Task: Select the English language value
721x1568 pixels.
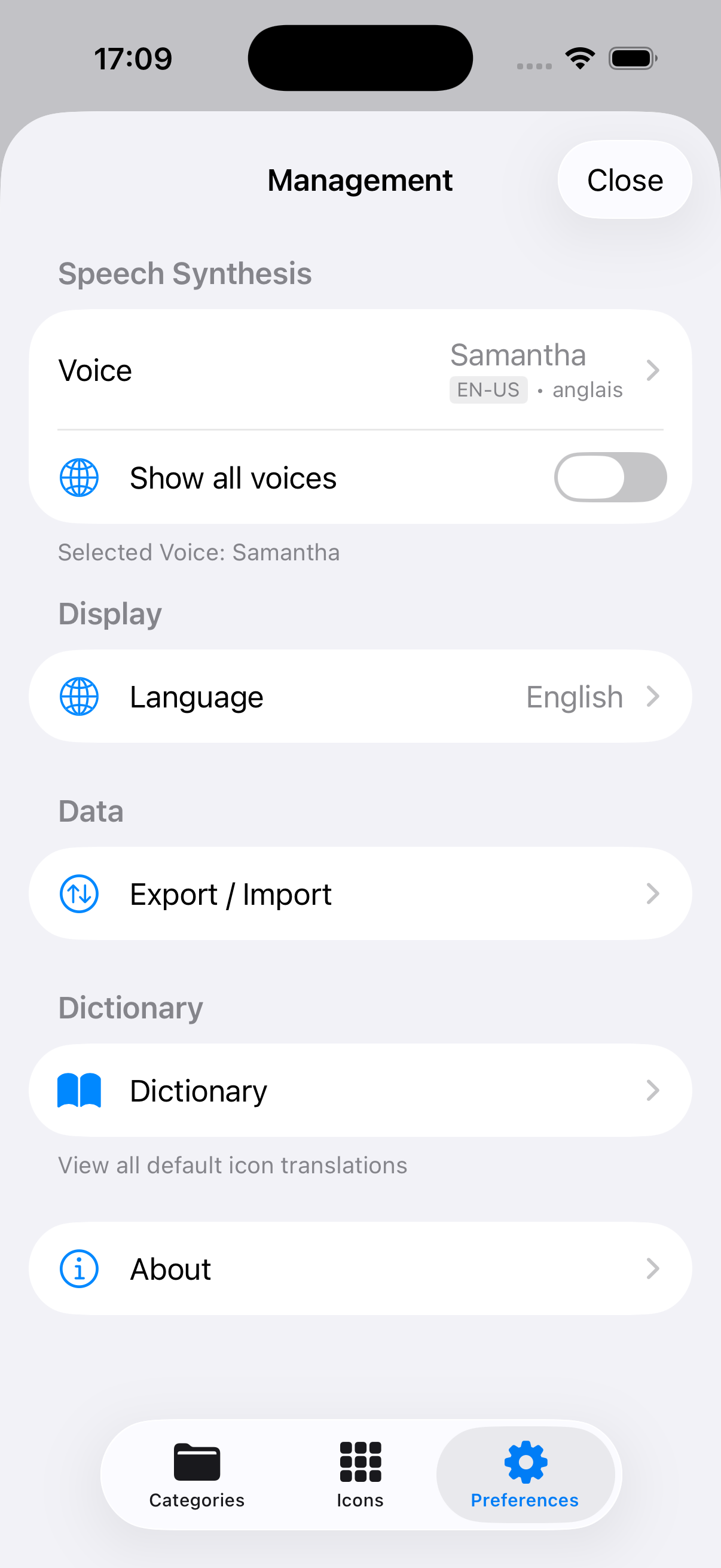Action: pos(575,696)
